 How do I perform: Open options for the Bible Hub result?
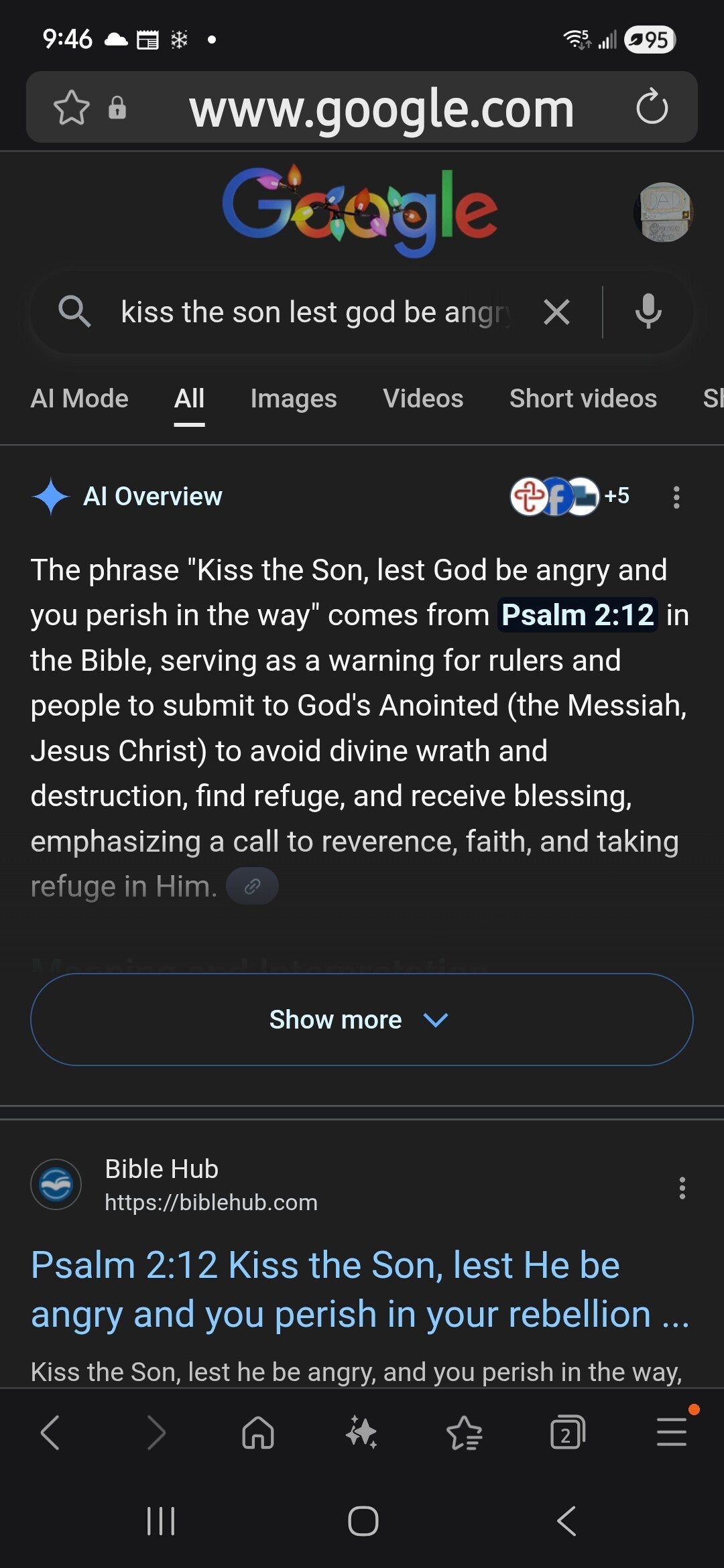tap(682, 1187)
